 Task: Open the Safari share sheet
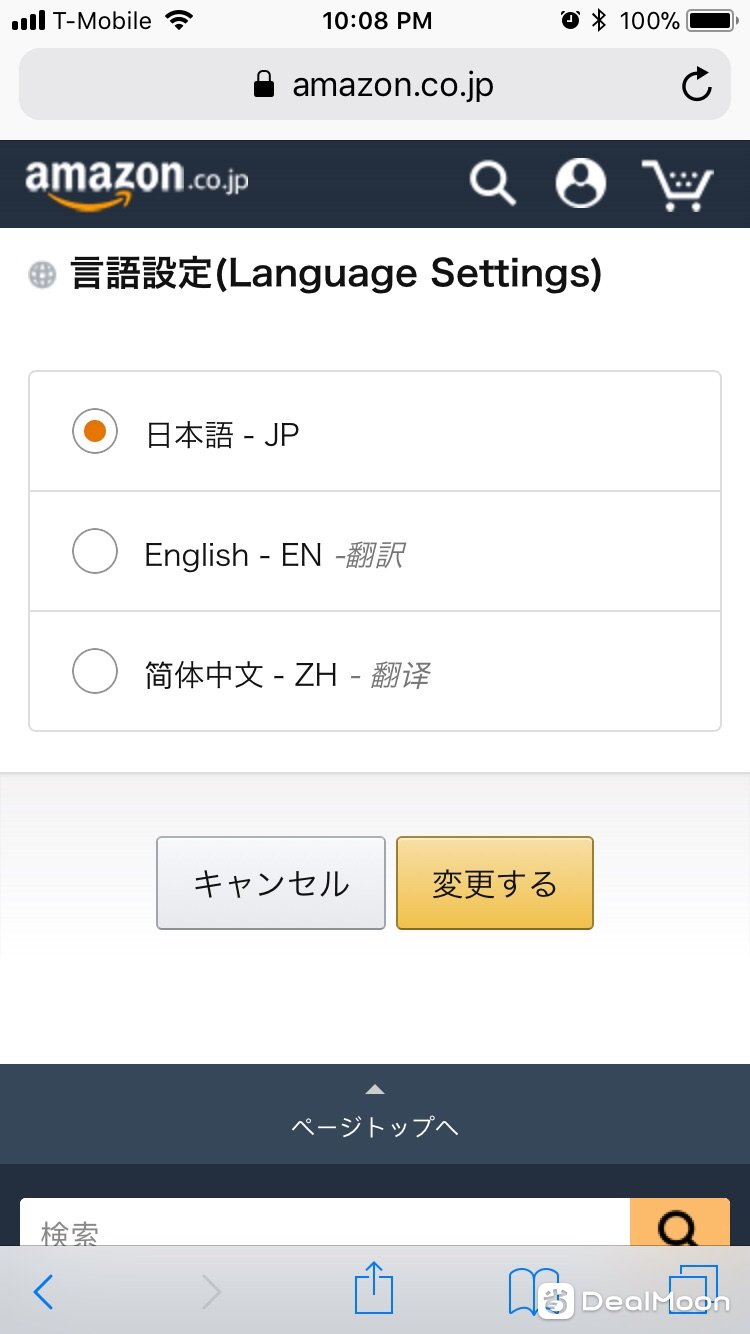pos(375,1289)
